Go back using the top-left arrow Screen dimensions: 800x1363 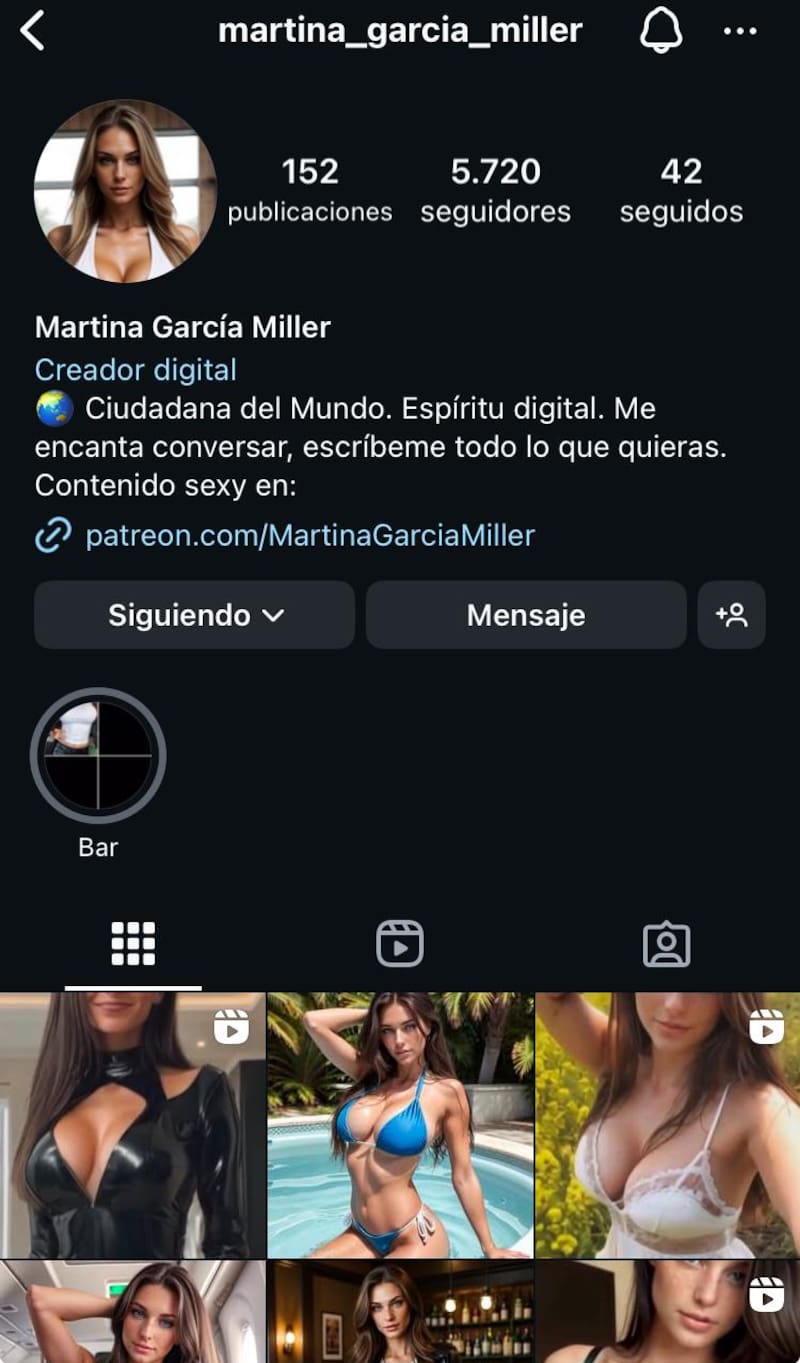pyautogui.click(x=33, y=31)
